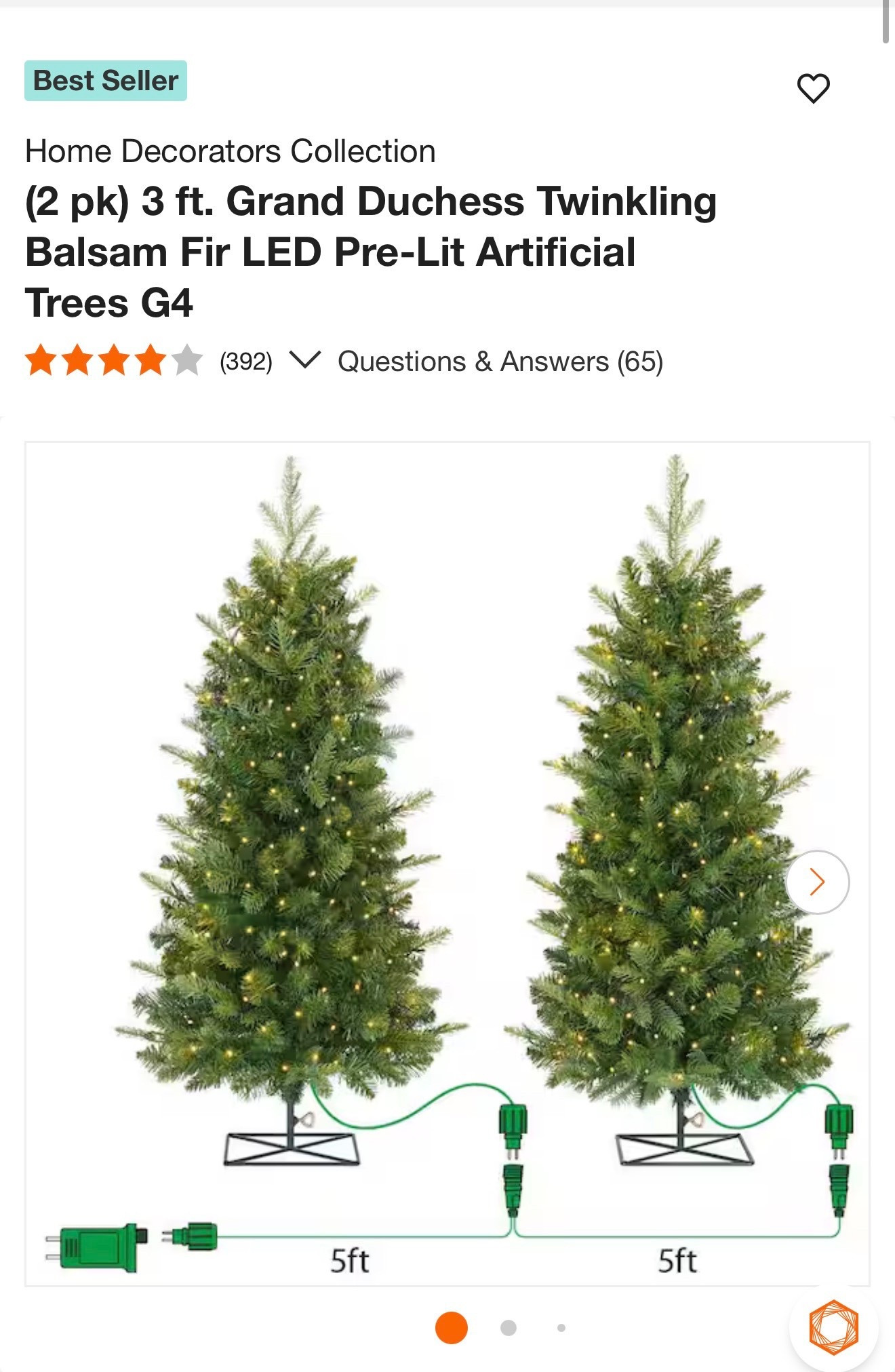
Task: Click the fifth gray star in the rating
Action: click(x=188, y=361)
